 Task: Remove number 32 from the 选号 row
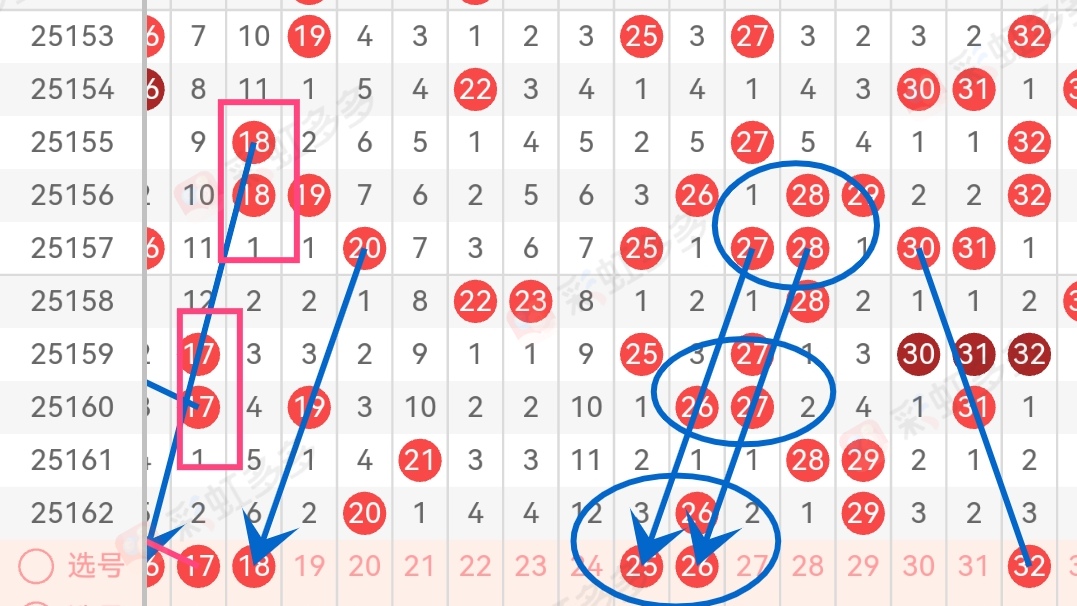pos(1029,567)
